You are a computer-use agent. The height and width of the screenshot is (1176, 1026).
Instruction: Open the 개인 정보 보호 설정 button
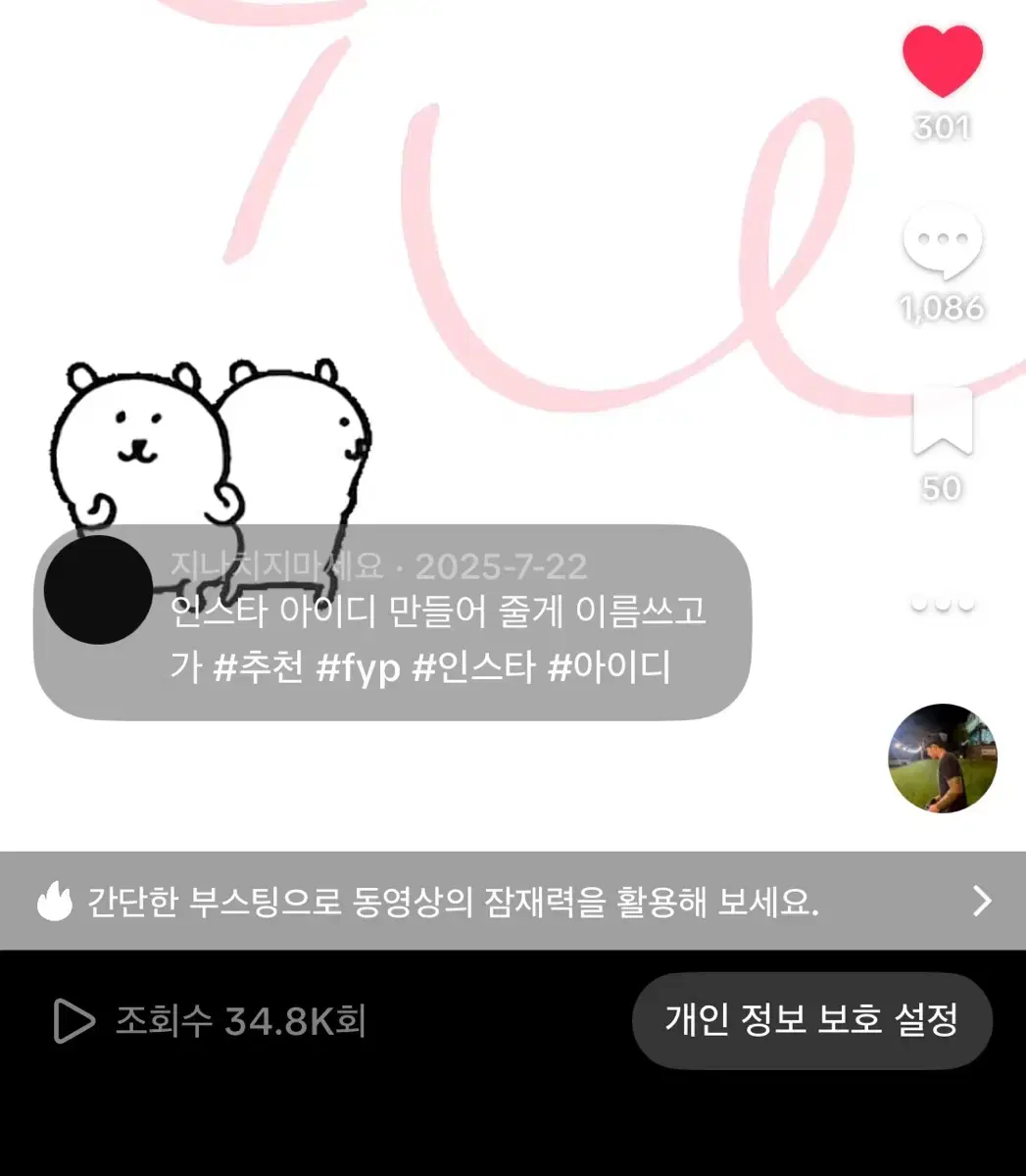point(813,1020)
